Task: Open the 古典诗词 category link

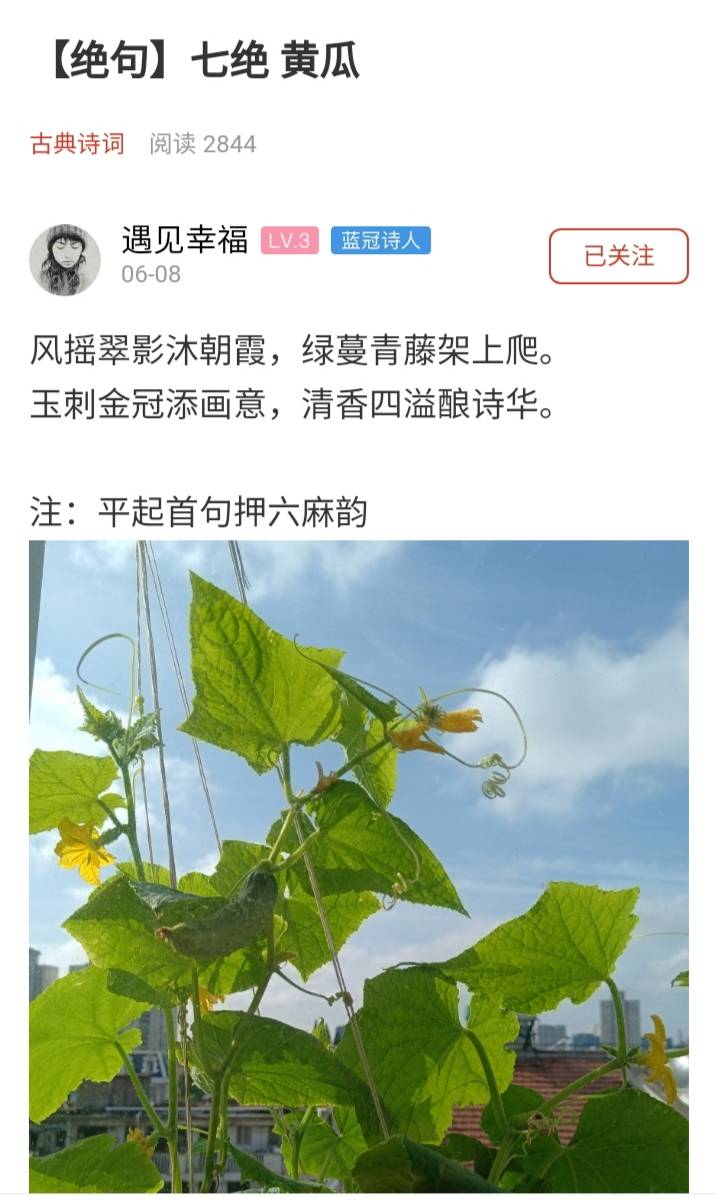Action: 77,144
